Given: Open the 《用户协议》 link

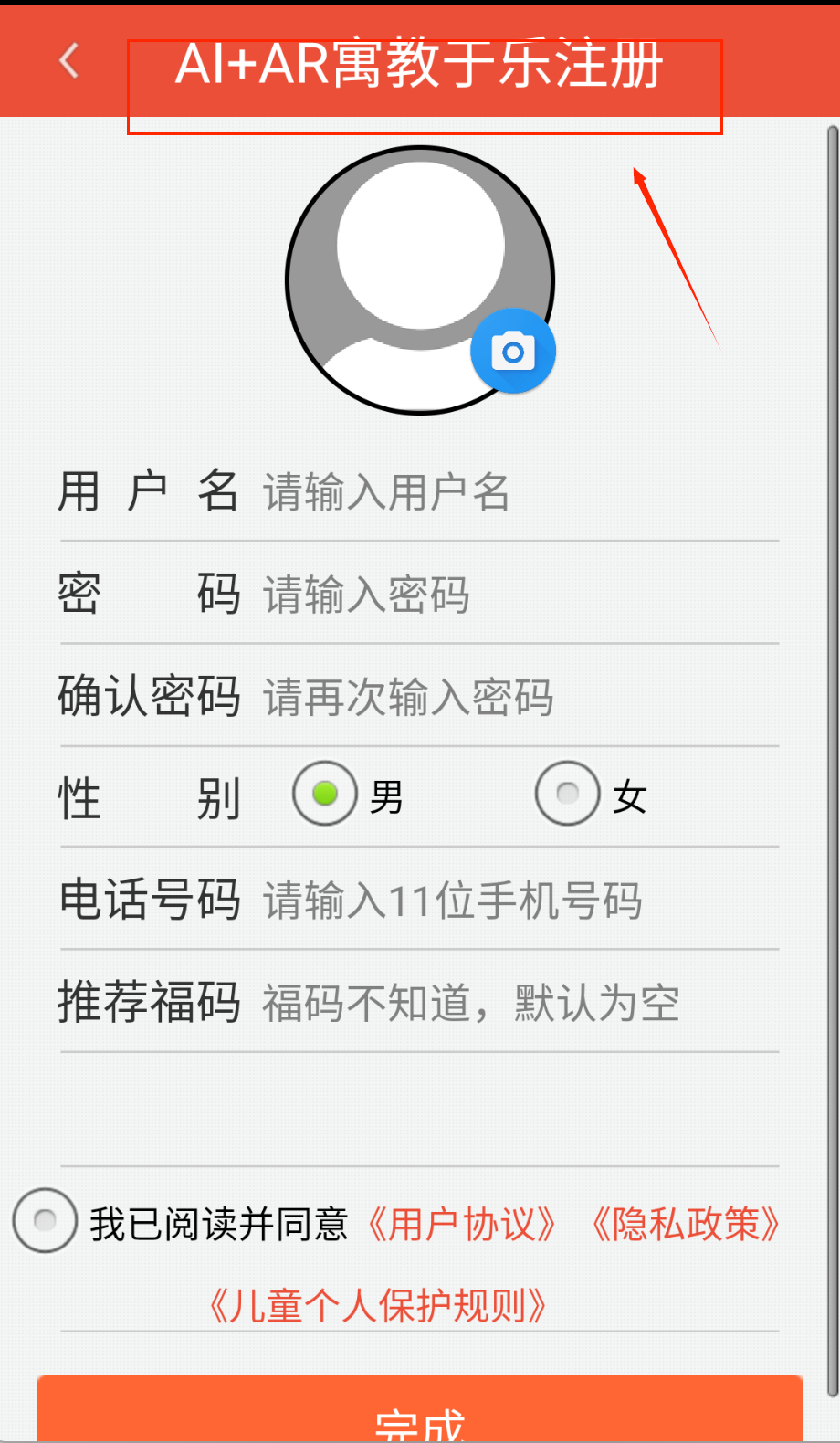Looking at the screenshot, I should pos(462,1225).
